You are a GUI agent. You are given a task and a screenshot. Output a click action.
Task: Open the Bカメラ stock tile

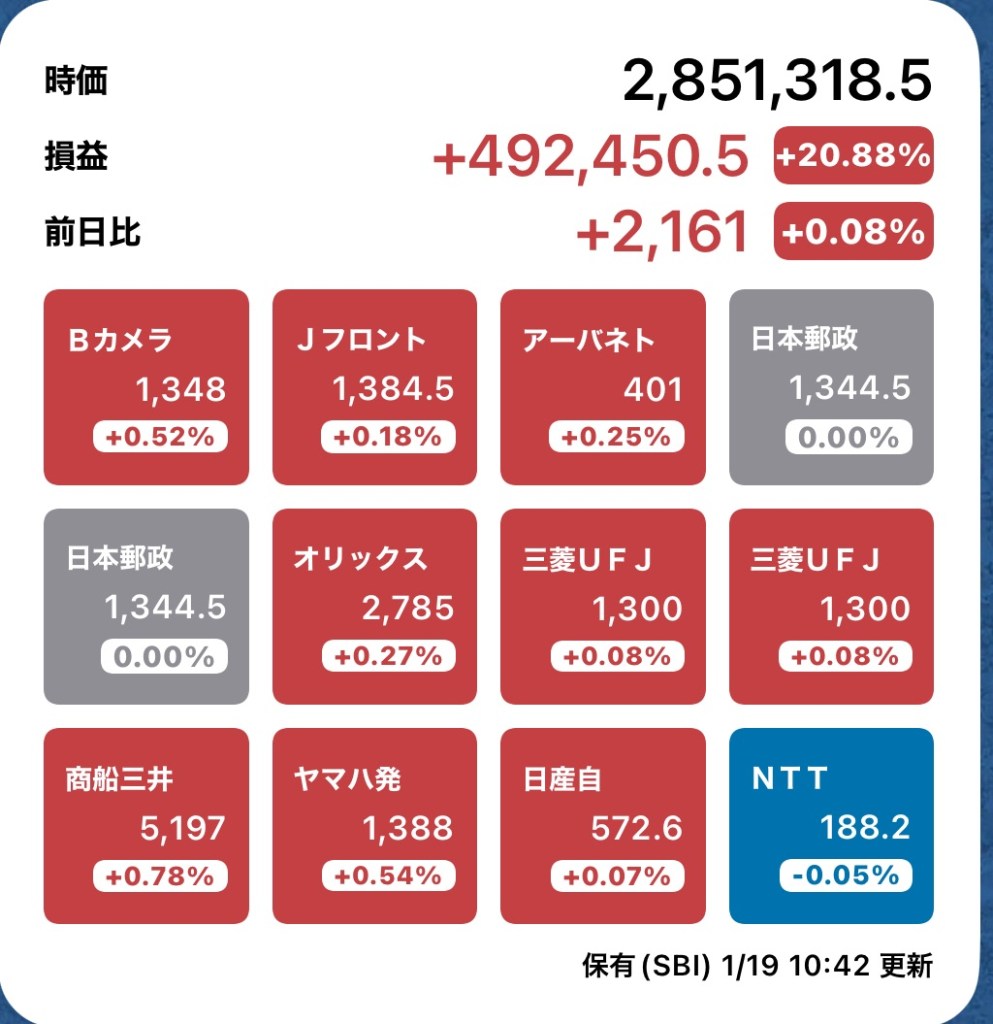[146, 387]
